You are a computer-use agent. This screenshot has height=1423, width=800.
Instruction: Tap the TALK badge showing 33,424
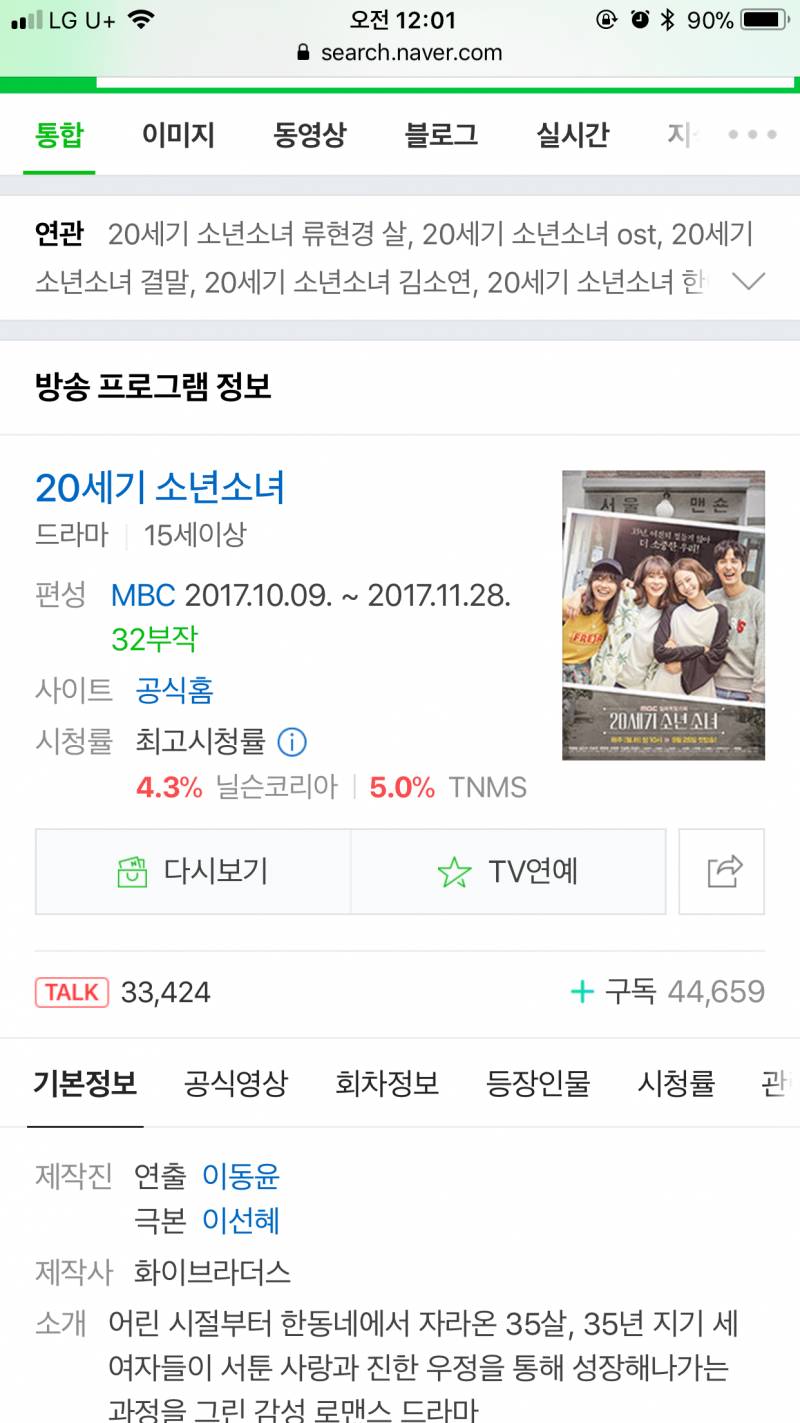coord(71,992)
